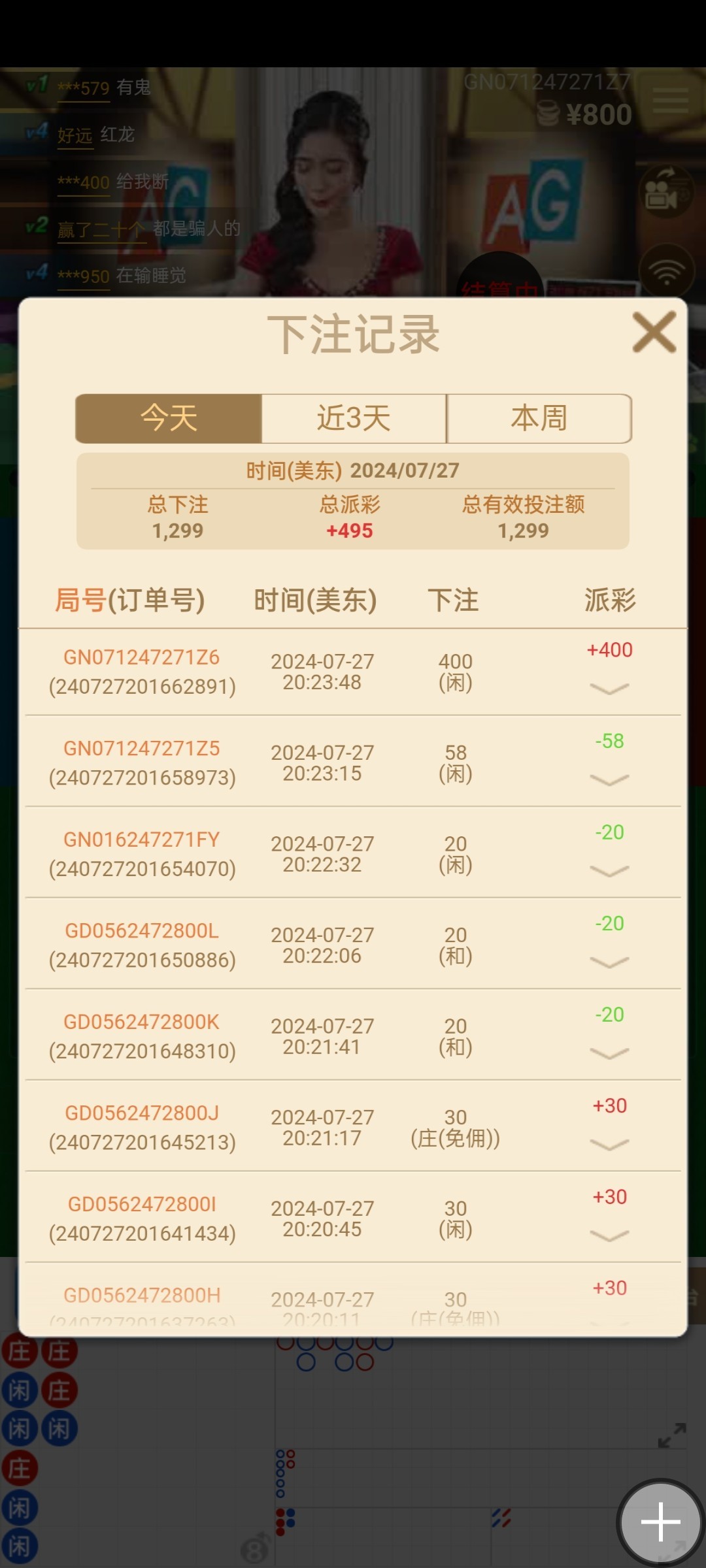Switch to the 近3天 tab
This screenshot has width=706, height=1568.
point(354,418)
